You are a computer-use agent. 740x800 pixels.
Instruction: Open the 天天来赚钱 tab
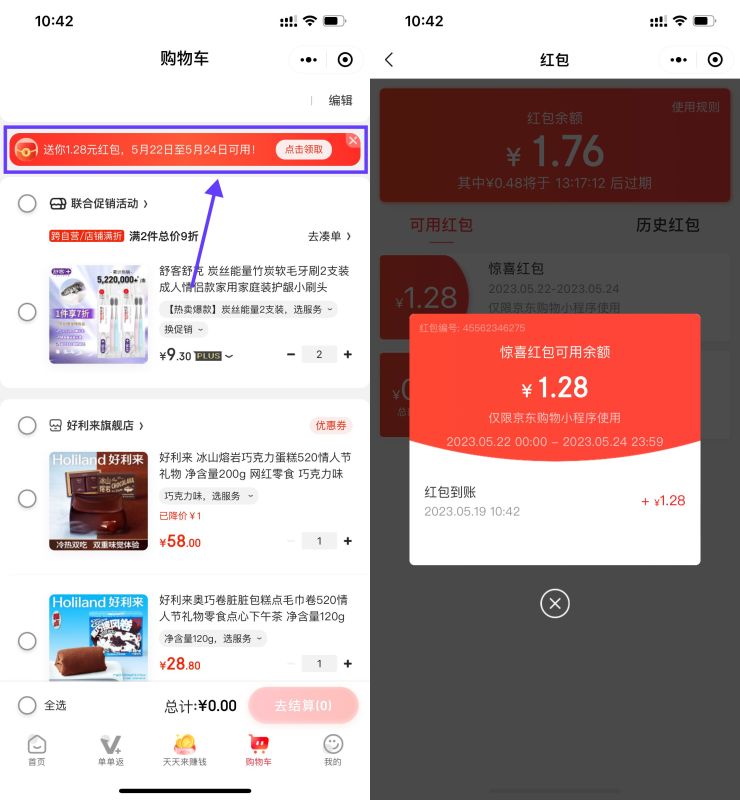184,750
